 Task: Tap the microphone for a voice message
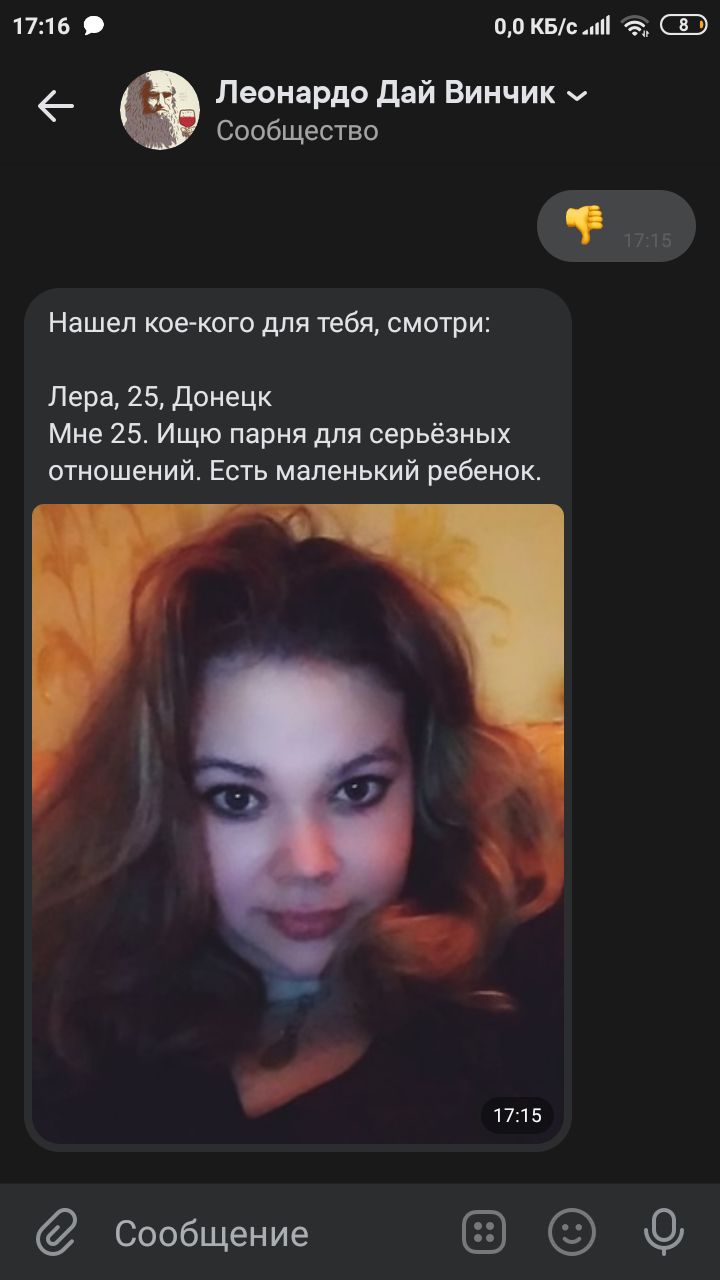(x=663, y=1232)
